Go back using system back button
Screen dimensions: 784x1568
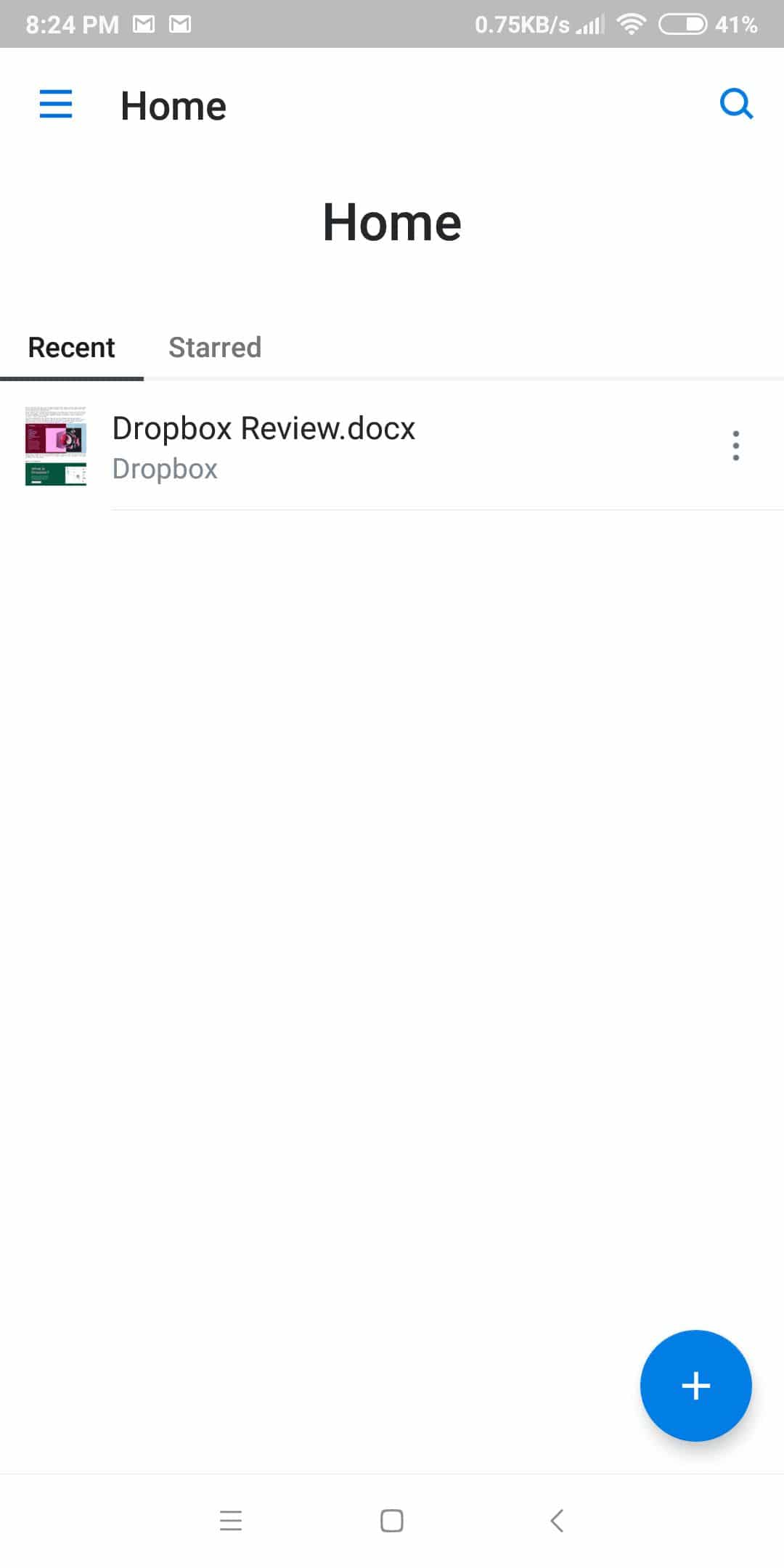click(x=557, y=1520)
